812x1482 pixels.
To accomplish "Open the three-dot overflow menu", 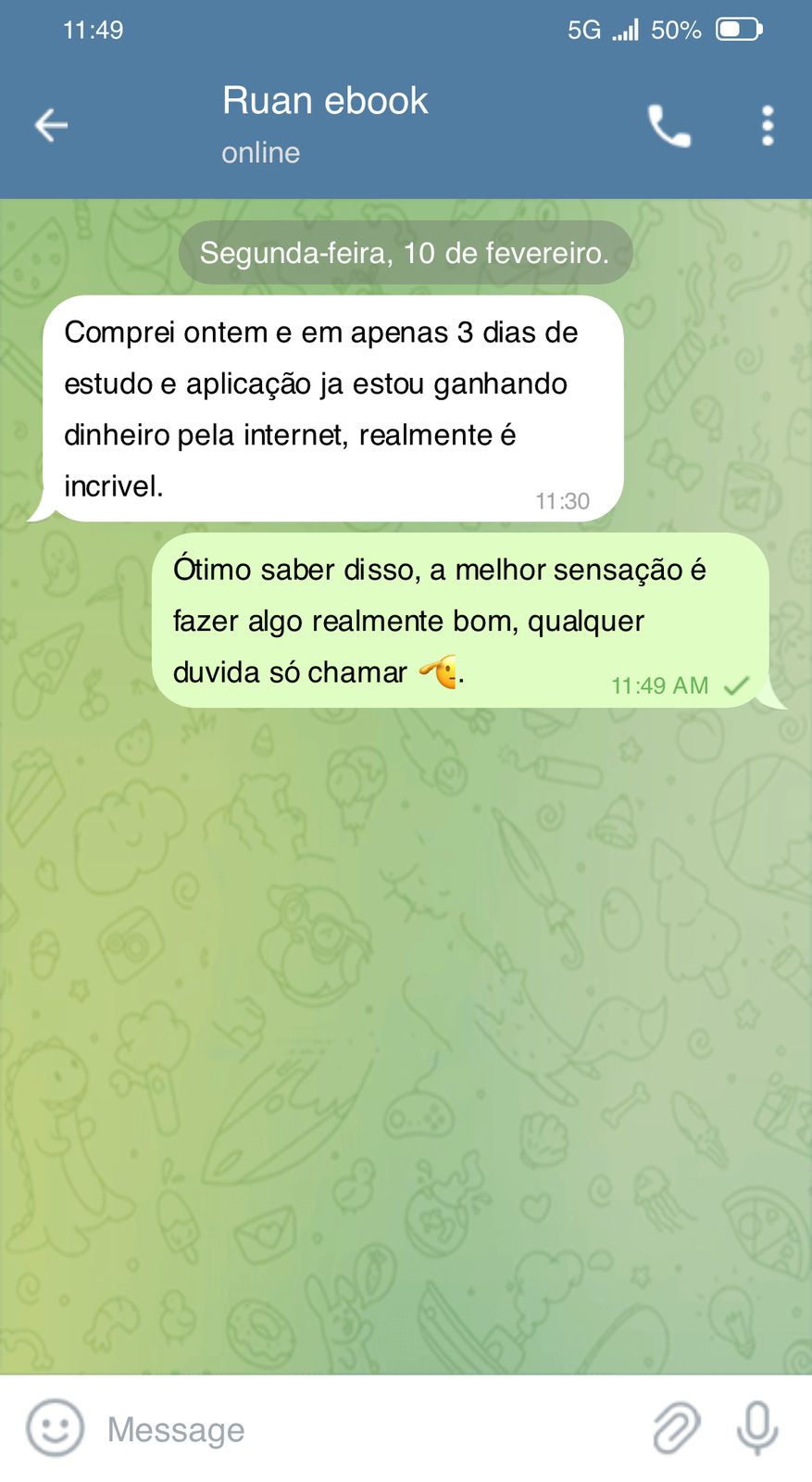I will [x=767, y=125].
